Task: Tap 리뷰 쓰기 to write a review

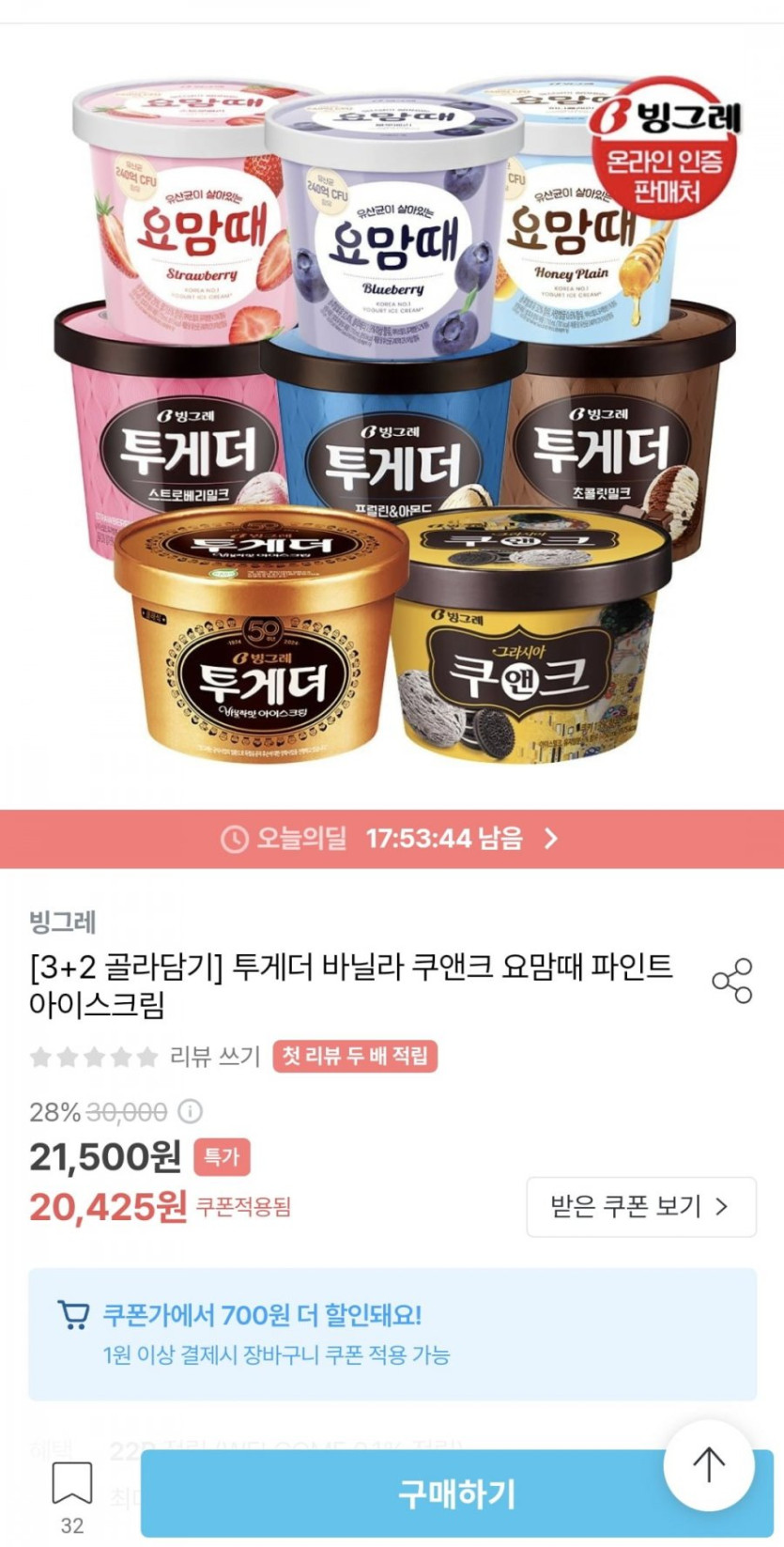Action: click(215, 1057)
